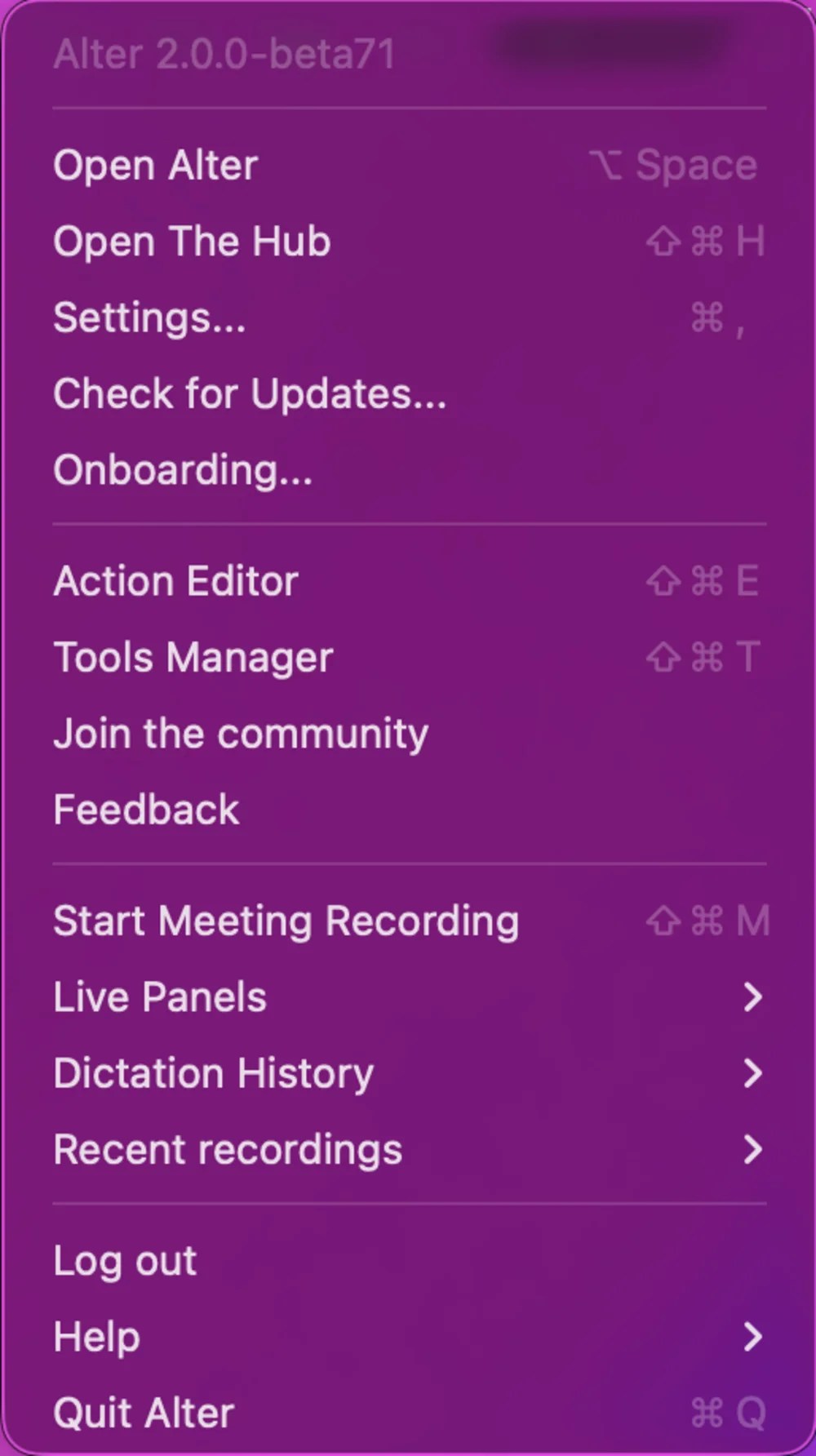816x1456 pixels.
Task: Expand the Live Panels submenu
Action: pyautogui.click(x=160, y=997)
